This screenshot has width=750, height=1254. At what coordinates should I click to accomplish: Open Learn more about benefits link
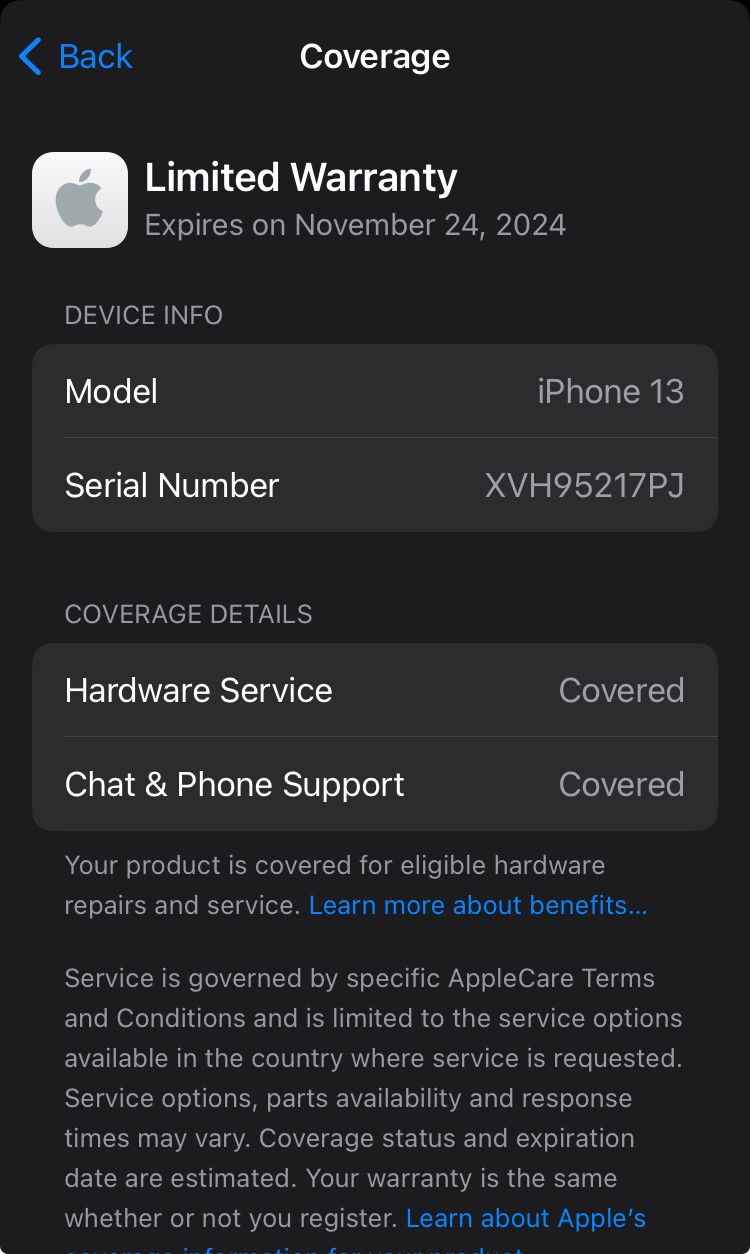point(478,905)
